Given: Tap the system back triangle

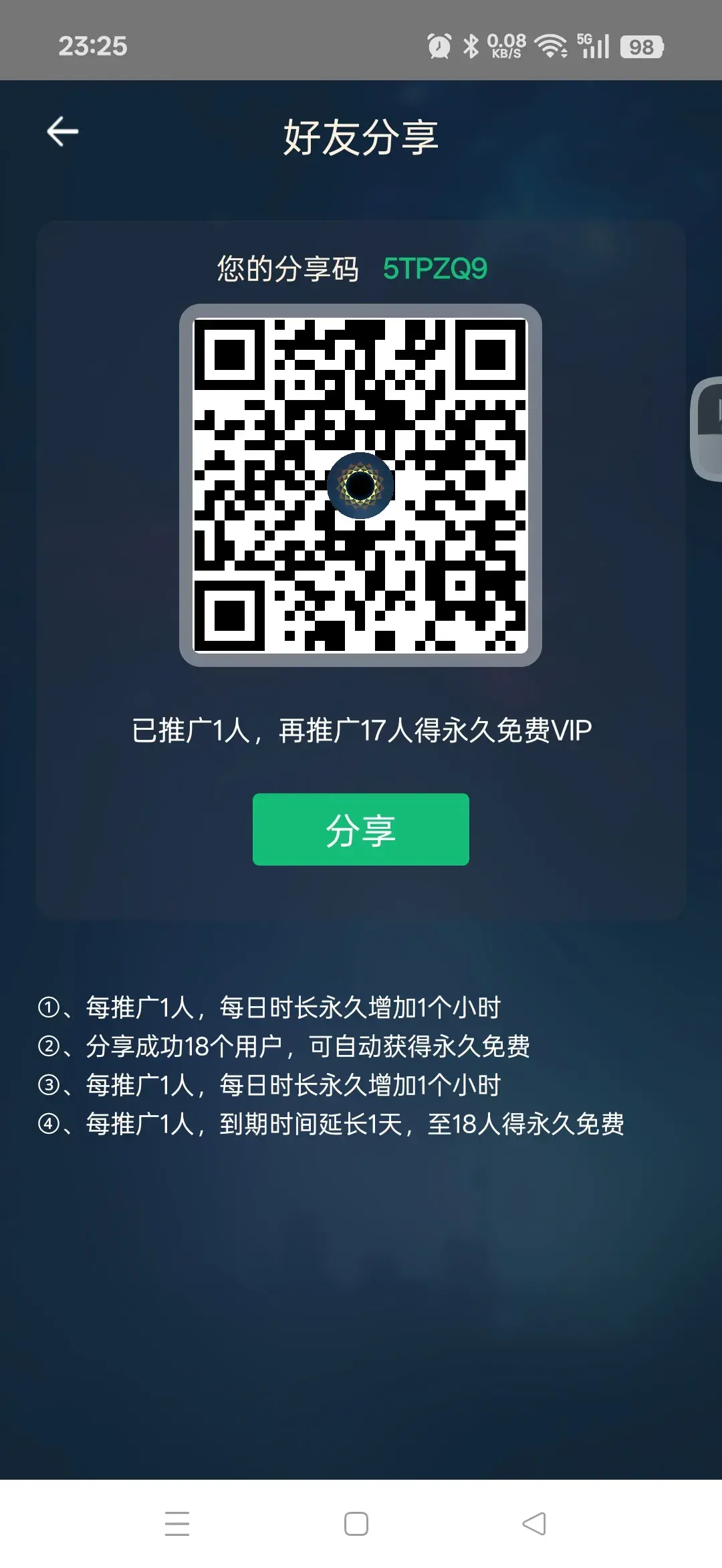Looking at the screenshot, I should (x=534, y=1523).
